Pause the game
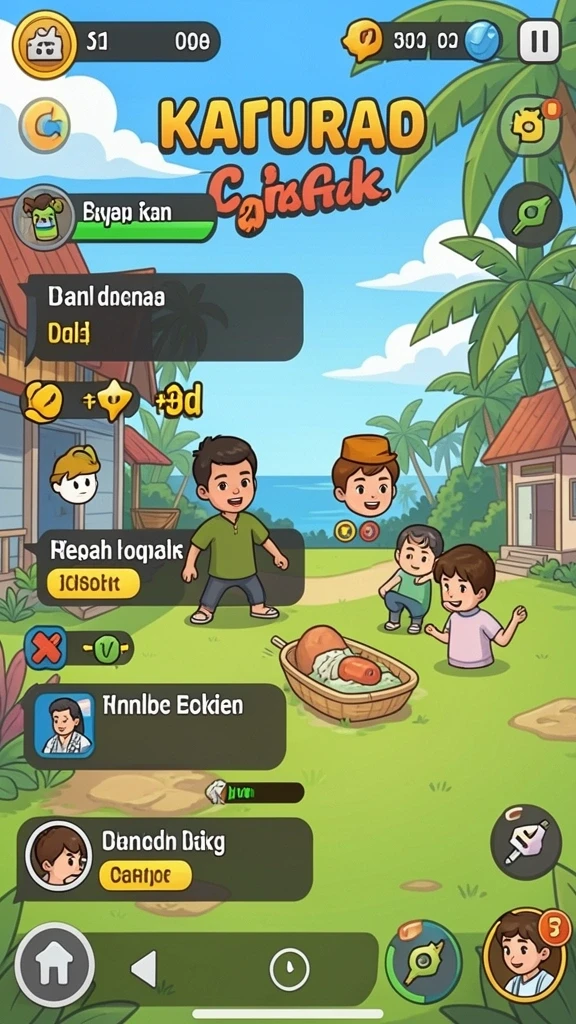 tap(539, 41)
